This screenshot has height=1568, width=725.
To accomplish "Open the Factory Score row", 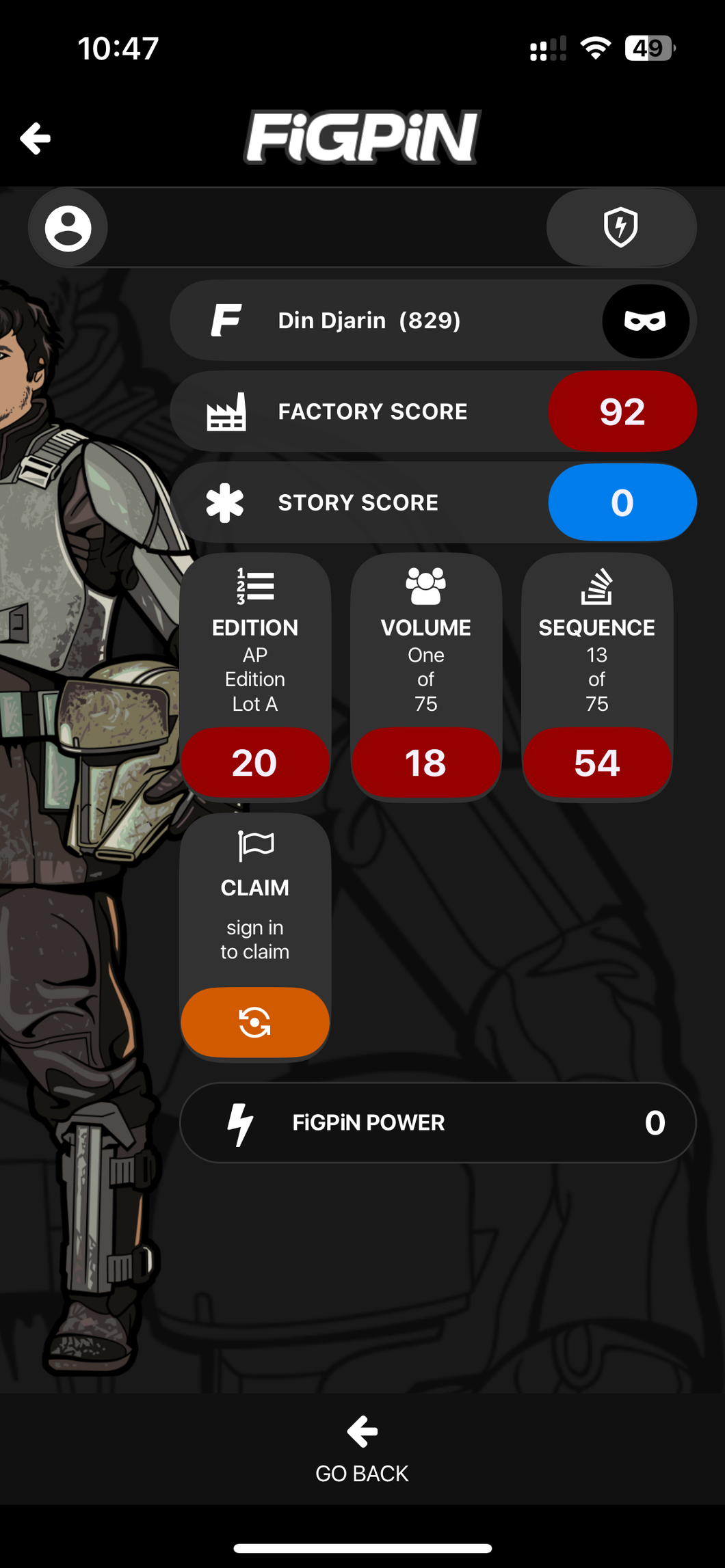I will [433, 411].
